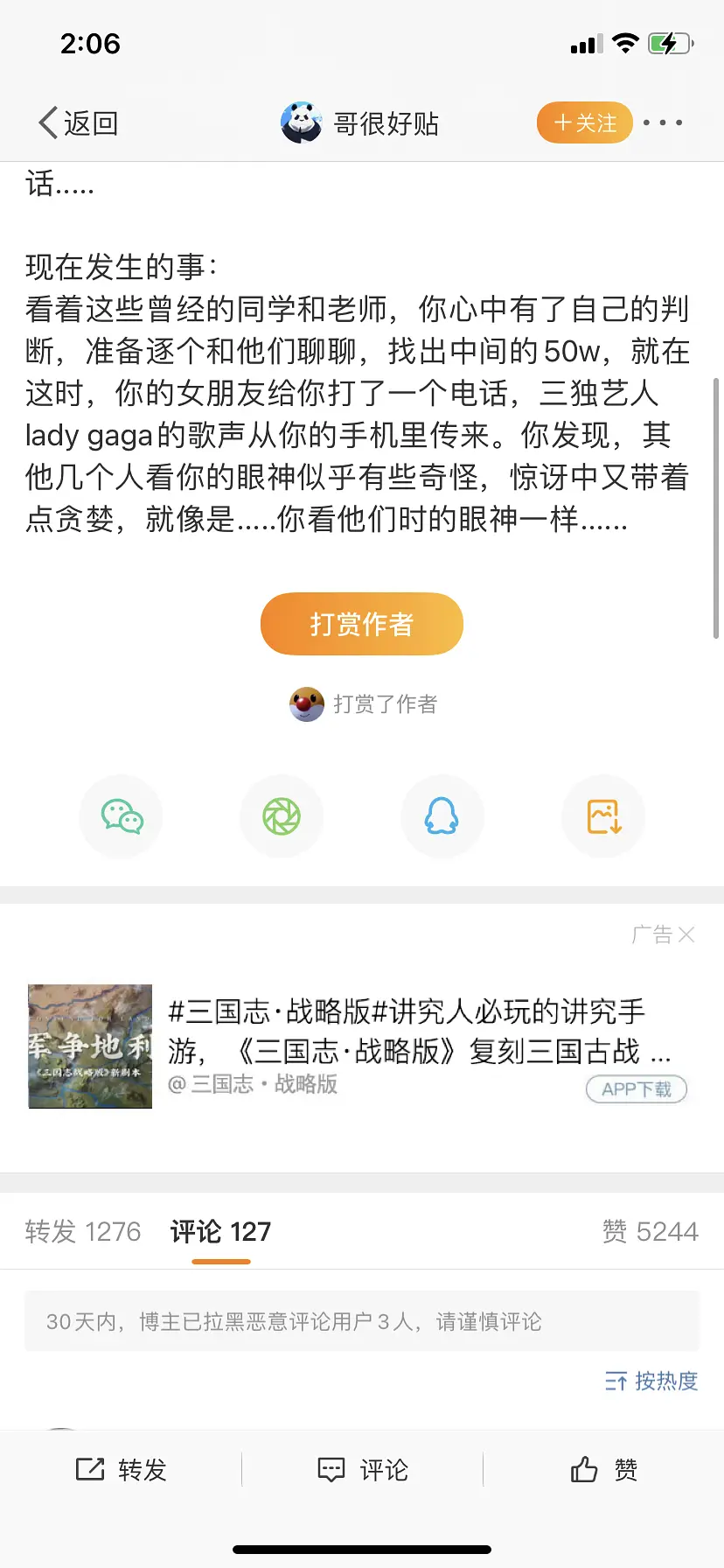Like the post with 赞
Image resolution: width=724 pixels, height=1568 pixels.
(x=603, y=1470)
